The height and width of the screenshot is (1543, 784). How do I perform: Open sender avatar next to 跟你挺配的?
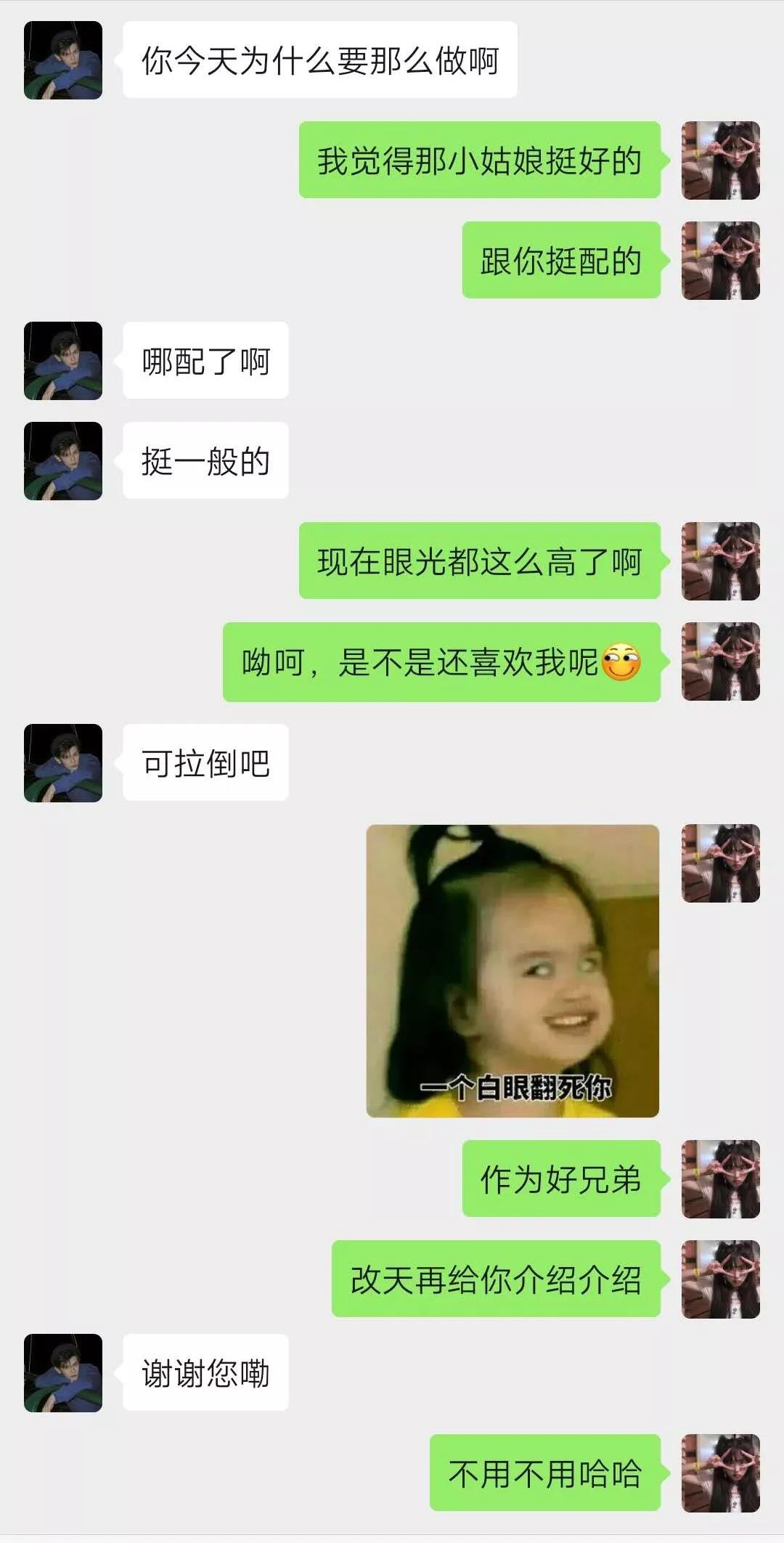pyautogui.click(x=720, y=261)
